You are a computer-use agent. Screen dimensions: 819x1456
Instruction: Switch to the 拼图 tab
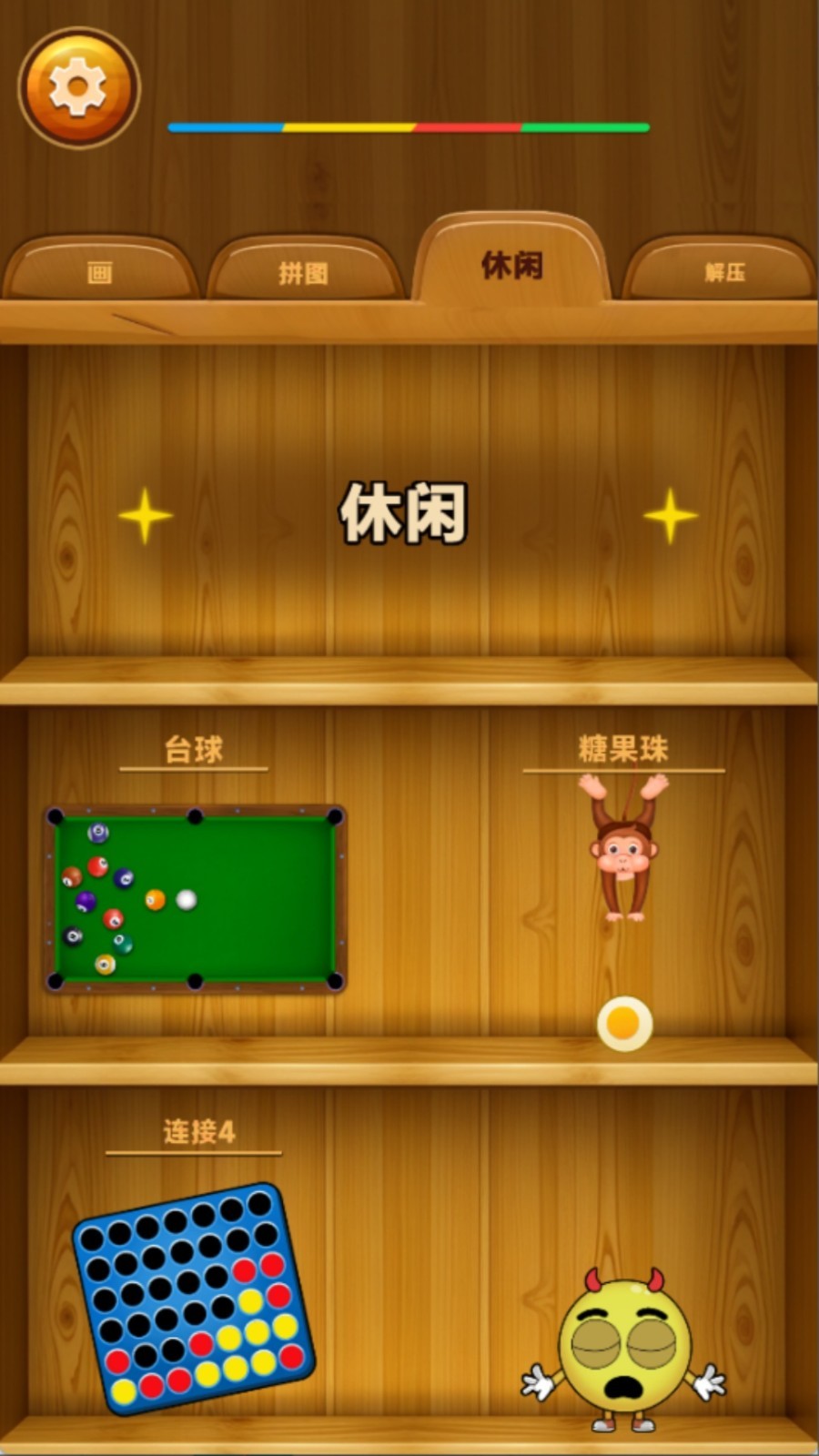(x=304, y=271)
